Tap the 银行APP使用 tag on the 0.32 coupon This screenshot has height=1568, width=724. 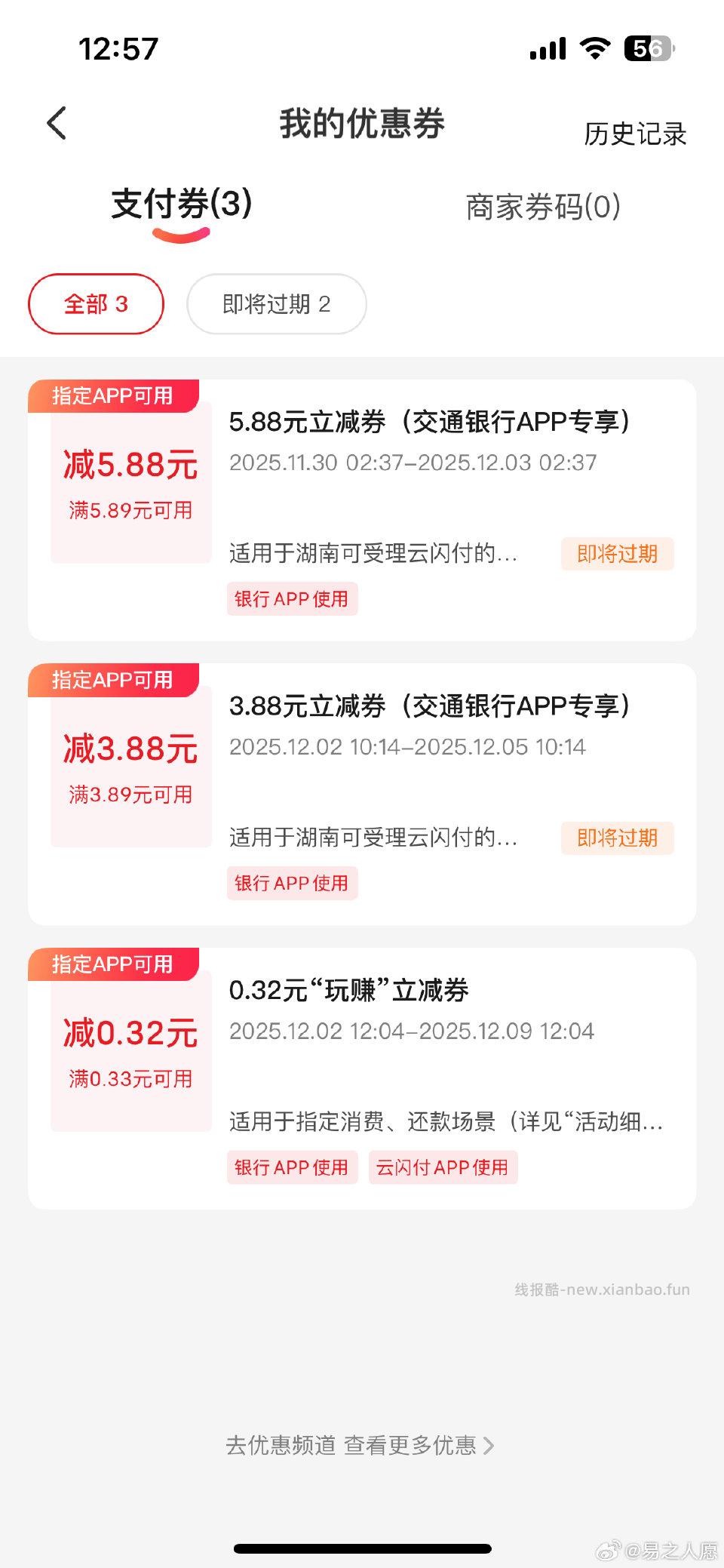292,1167
